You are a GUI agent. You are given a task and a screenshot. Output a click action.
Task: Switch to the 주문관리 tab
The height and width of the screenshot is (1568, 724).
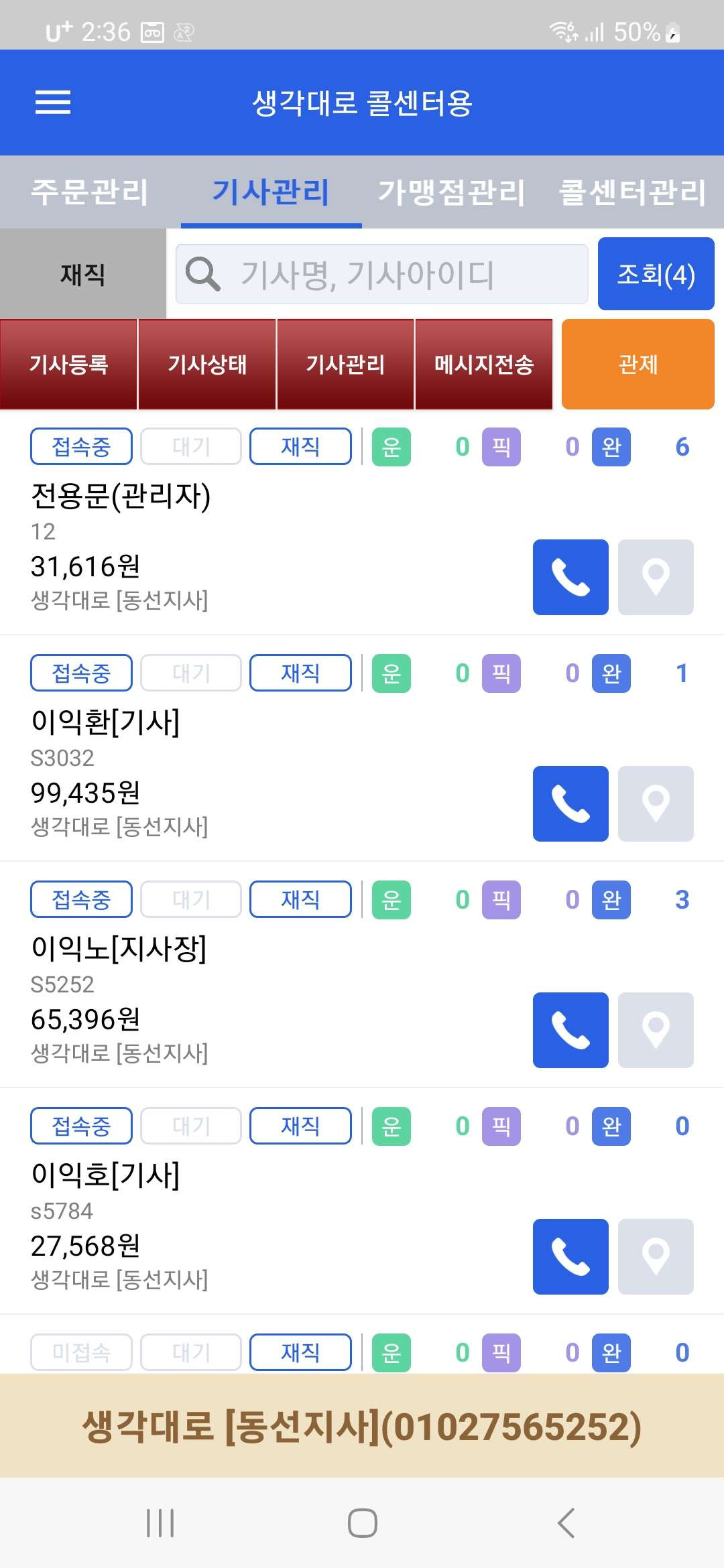(x=90, y=192)
